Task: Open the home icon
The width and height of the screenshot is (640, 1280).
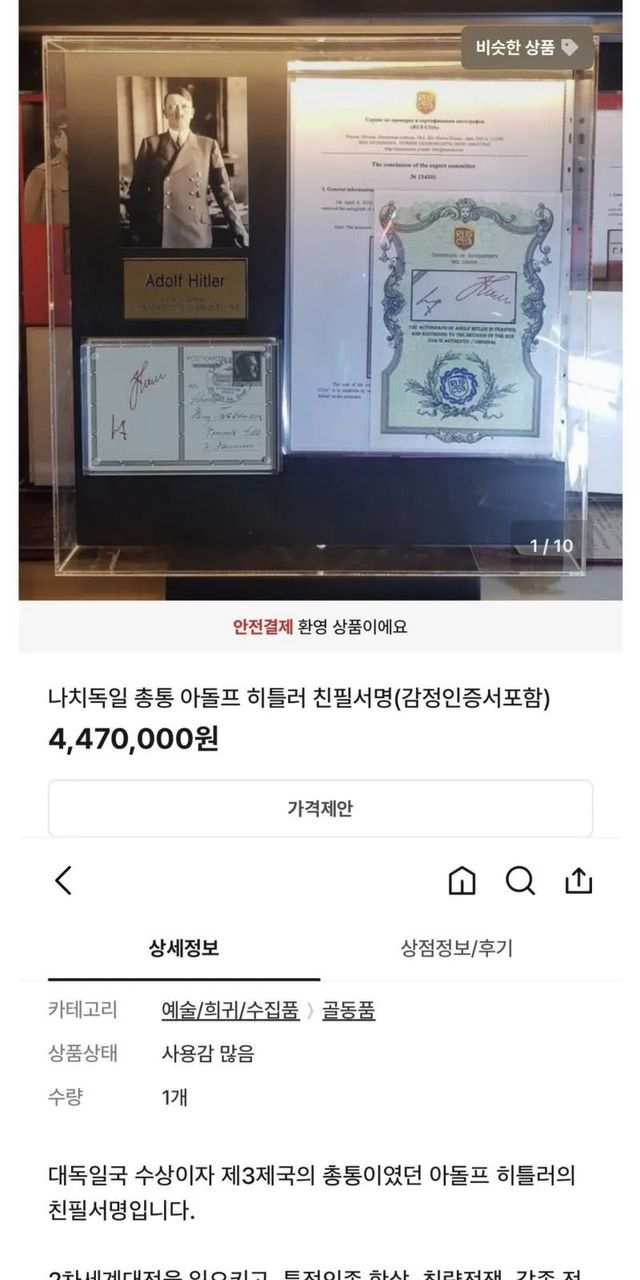Action: tap(462, 880)
